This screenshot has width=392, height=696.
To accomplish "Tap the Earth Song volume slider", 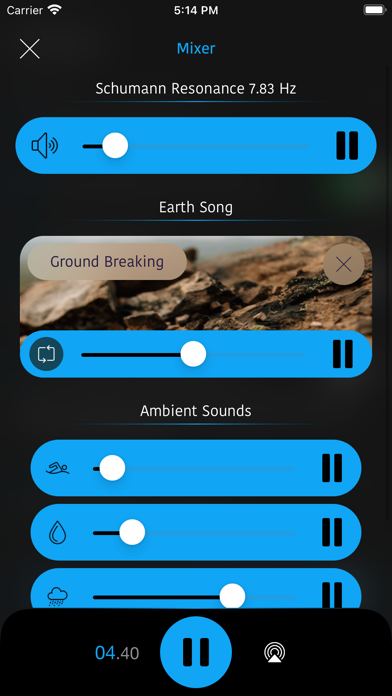I will [x=193, y=354].
